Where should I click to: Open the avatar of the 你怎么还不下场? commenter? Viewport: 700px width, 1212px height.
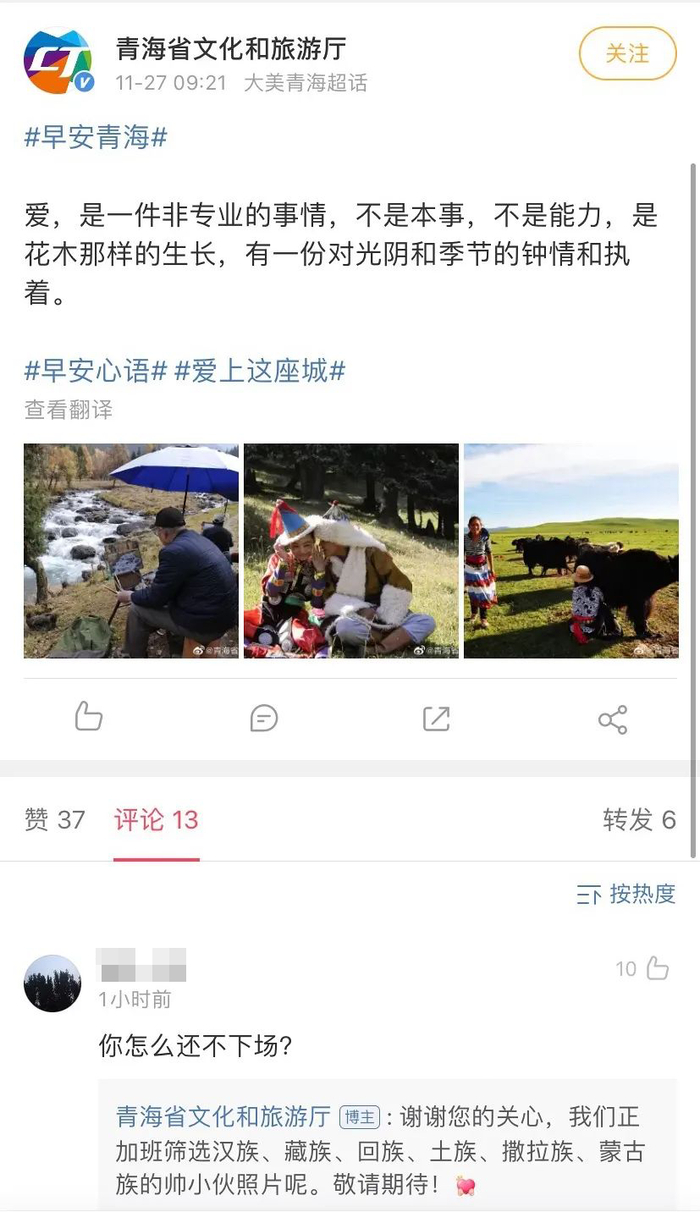52,982
